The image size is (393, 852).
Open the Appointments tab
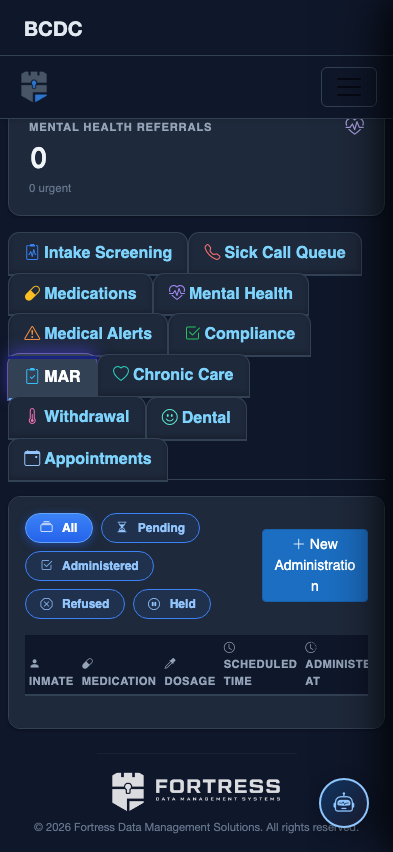tap(88, 459)
